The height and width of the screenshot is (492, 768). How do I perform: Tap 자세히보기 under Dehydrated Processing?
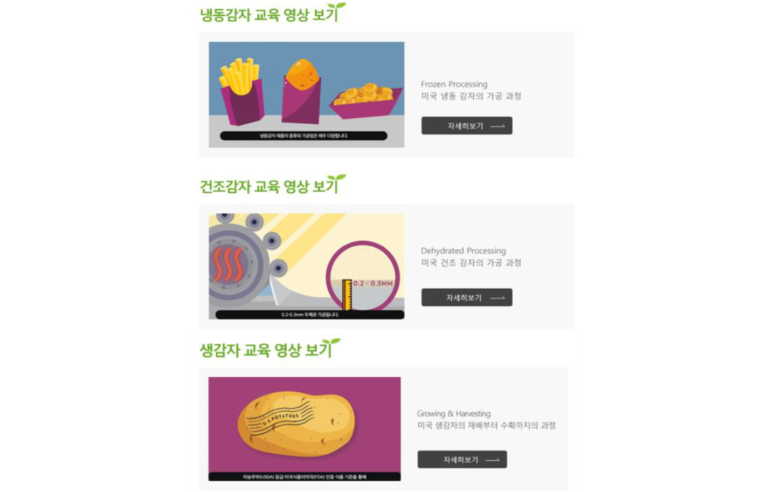click(466, 297)
